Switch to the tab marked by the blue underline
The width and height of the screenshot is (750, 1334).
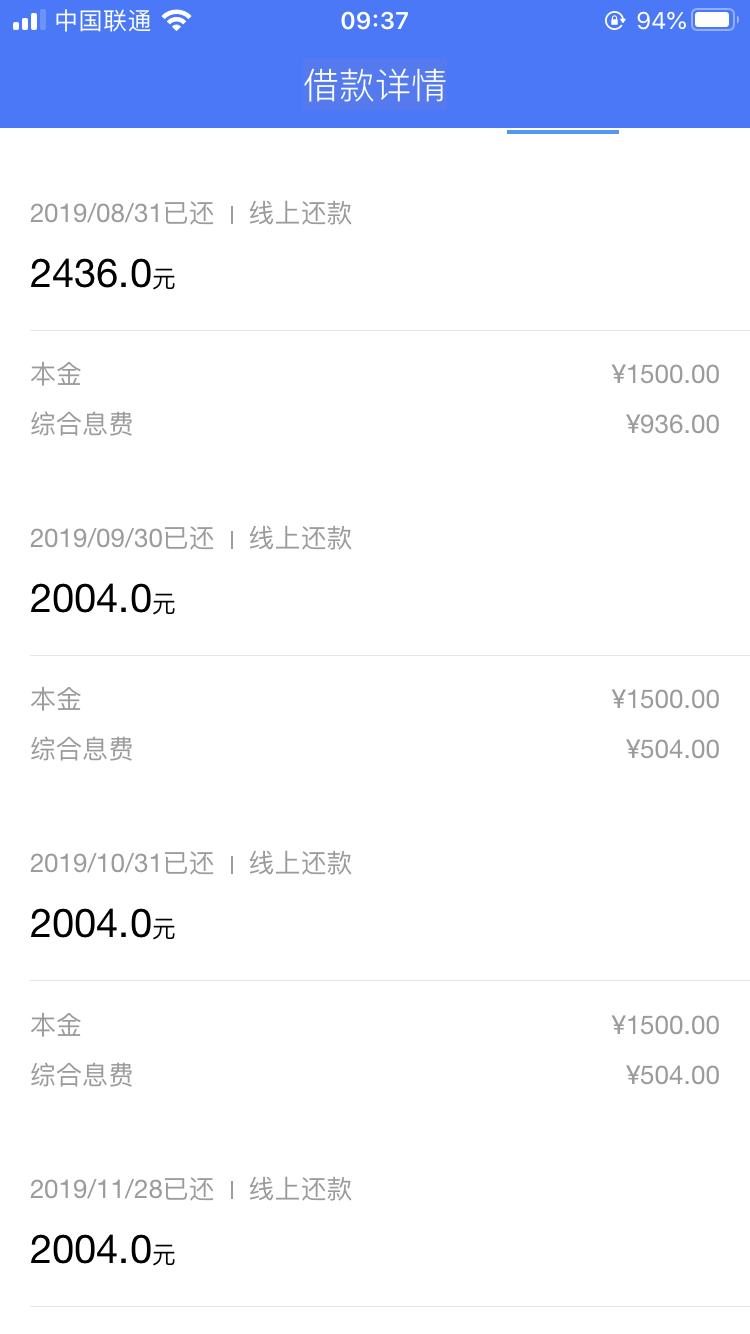pyautogui.click(x=562, y=130)
